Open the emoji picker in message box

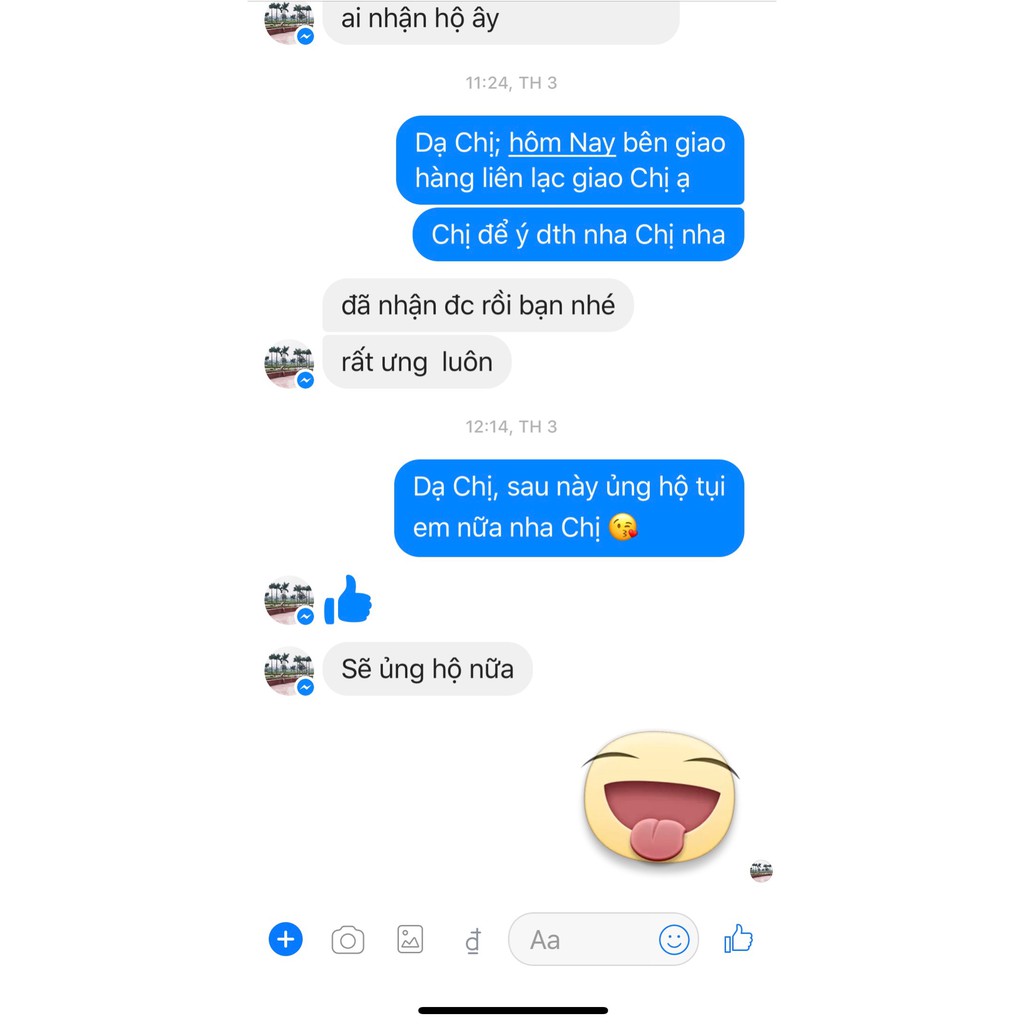click(674, 939)
